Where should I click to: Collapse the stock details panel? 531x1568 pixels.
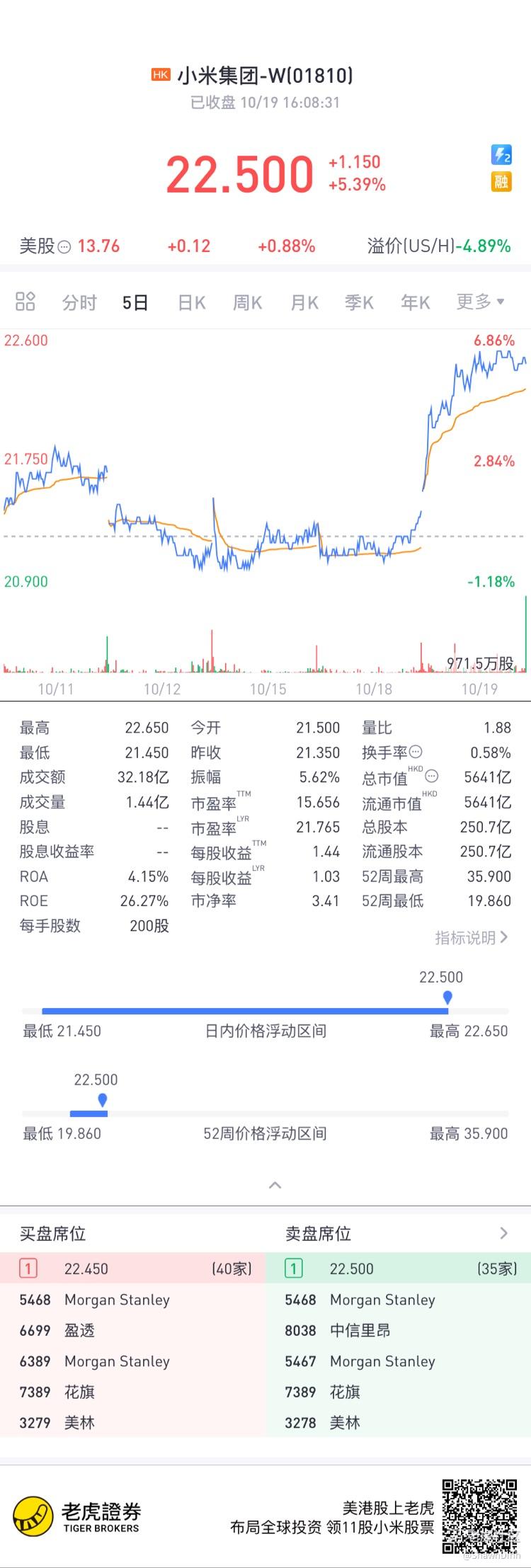(x=275, y=1185)
